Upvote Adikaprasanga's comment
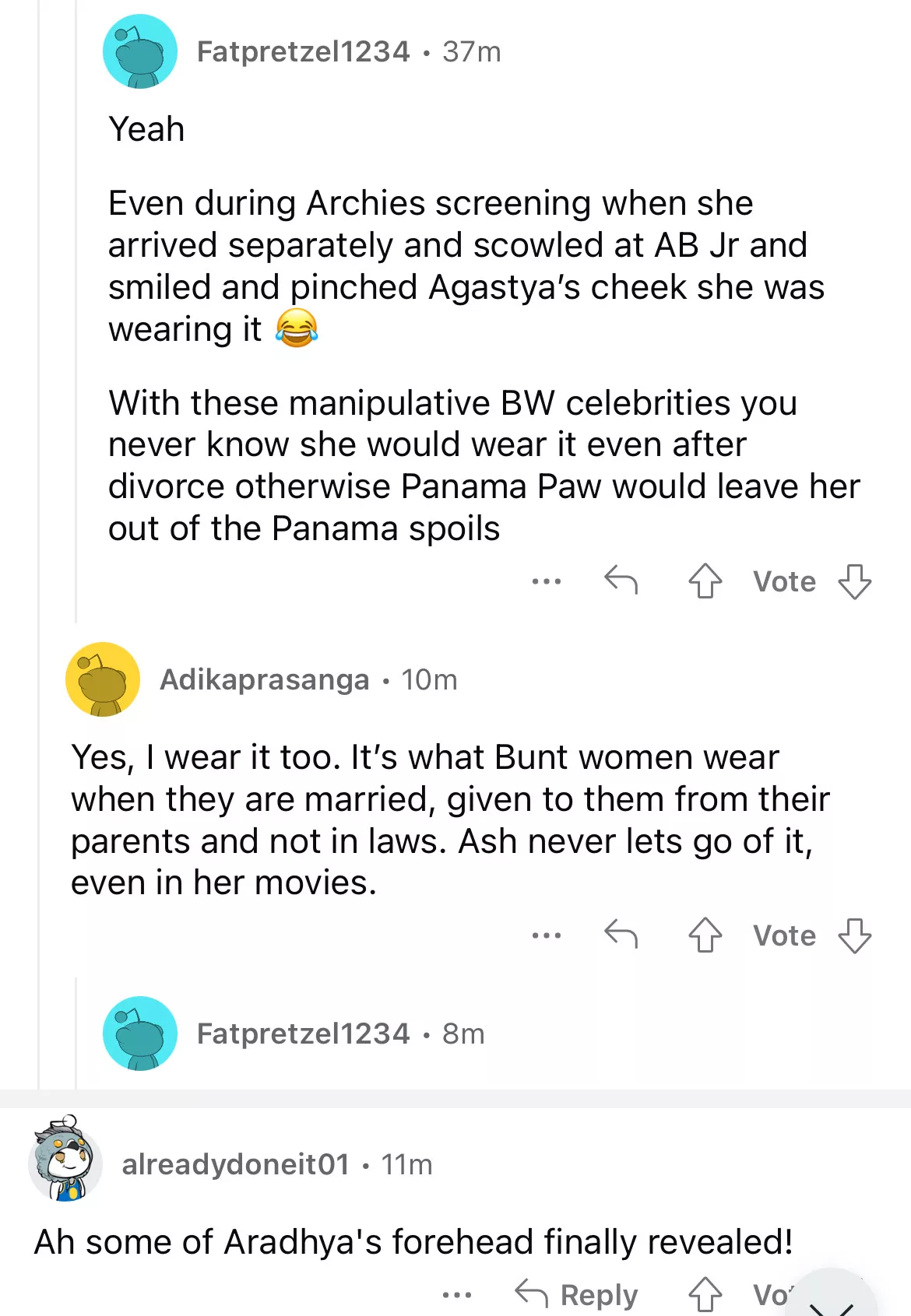The image size is (911, 1316). [x=705, y=935]
